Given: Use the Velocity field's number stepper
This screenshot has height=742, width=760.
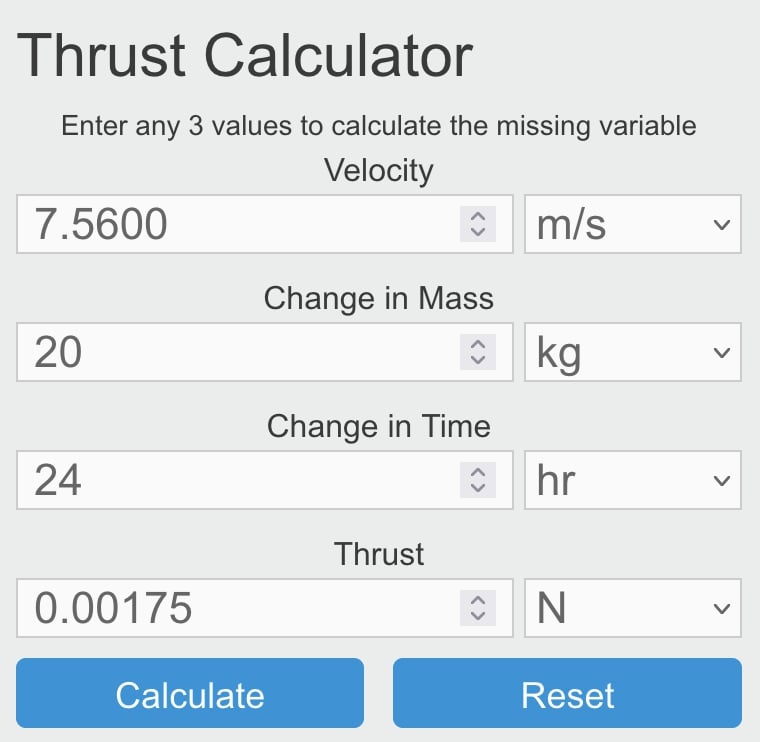Looking at the screenshot, I should (x=478, y=224).
